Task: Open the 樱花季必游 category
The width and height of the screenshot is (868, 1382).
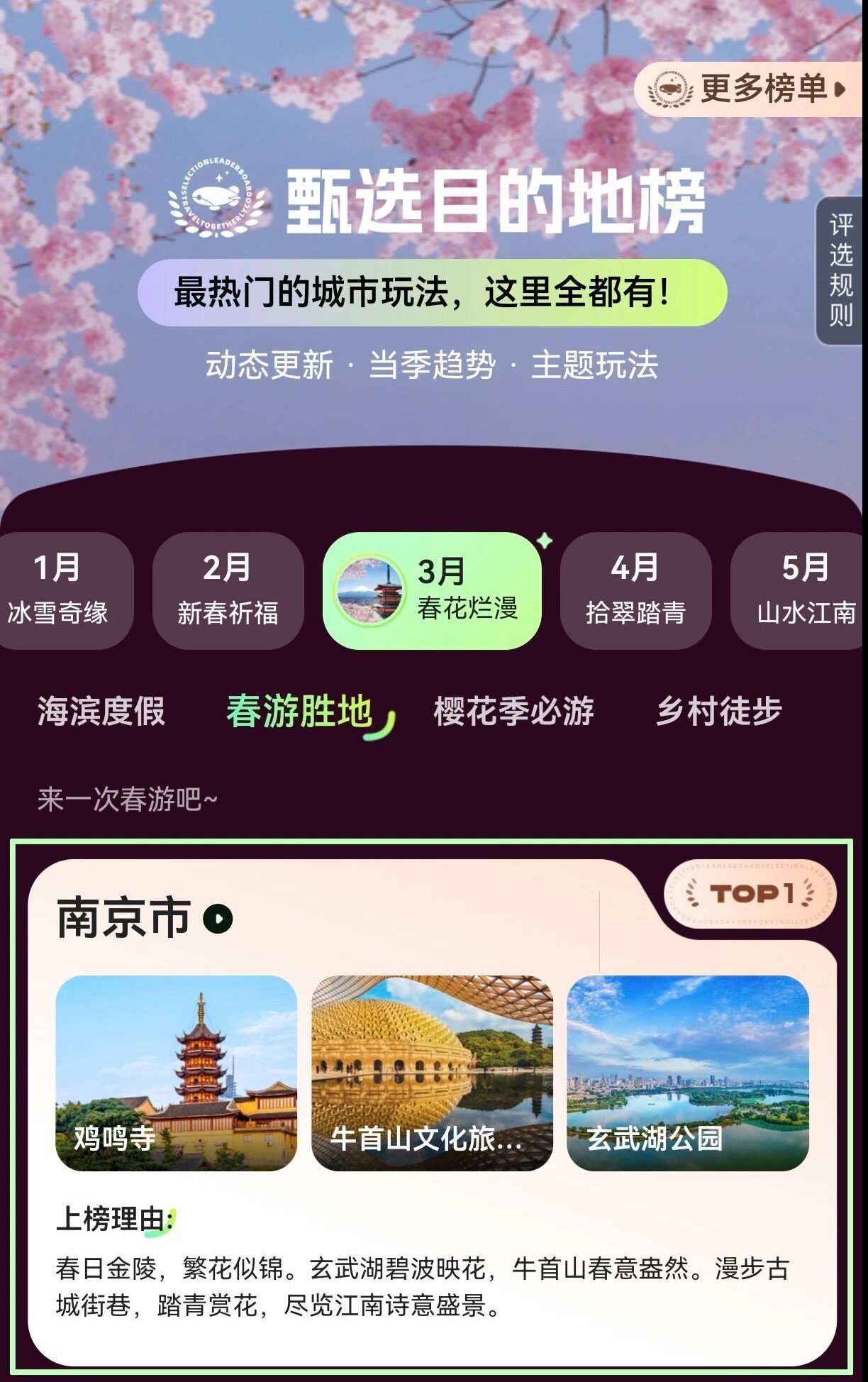Action: [513, 712]
